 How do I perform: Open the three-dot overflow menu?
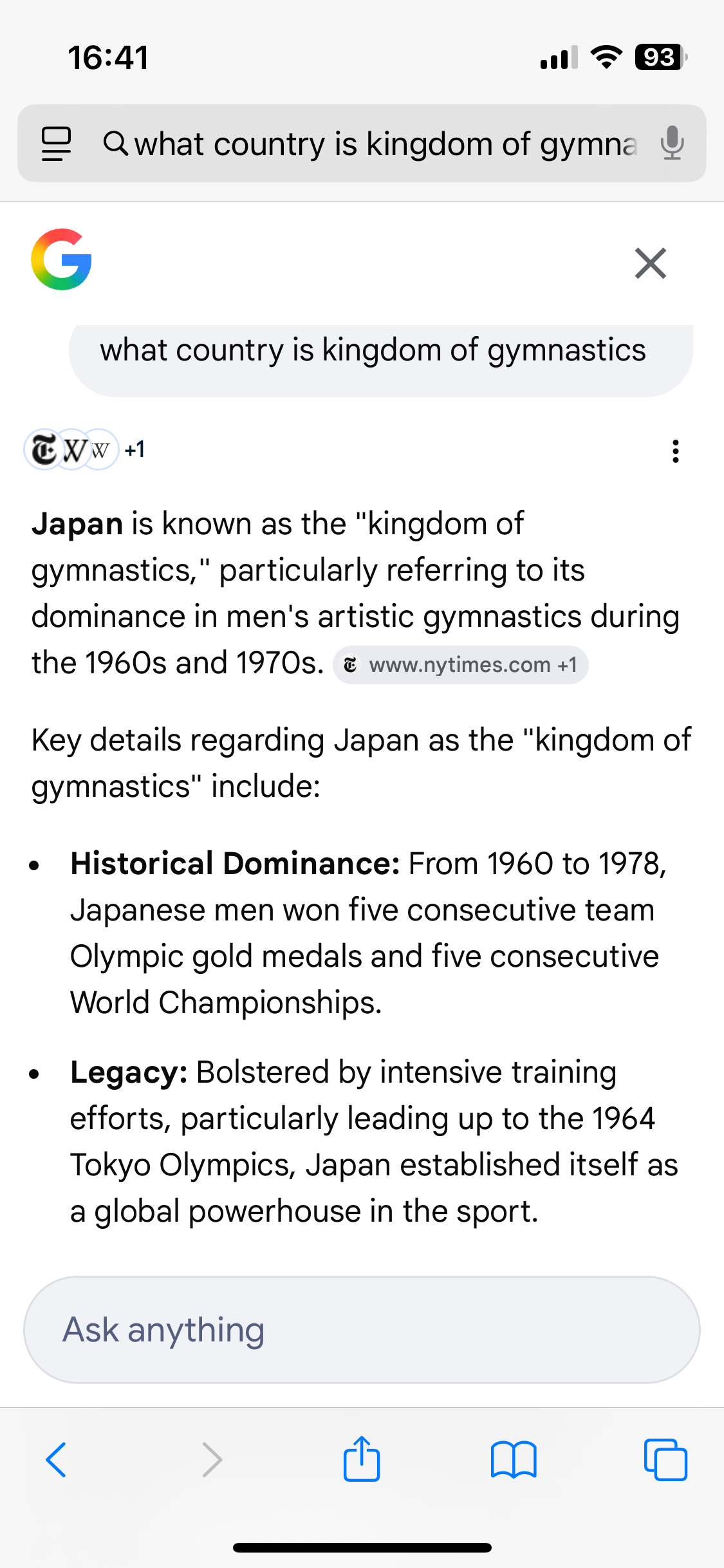(675, 451)
